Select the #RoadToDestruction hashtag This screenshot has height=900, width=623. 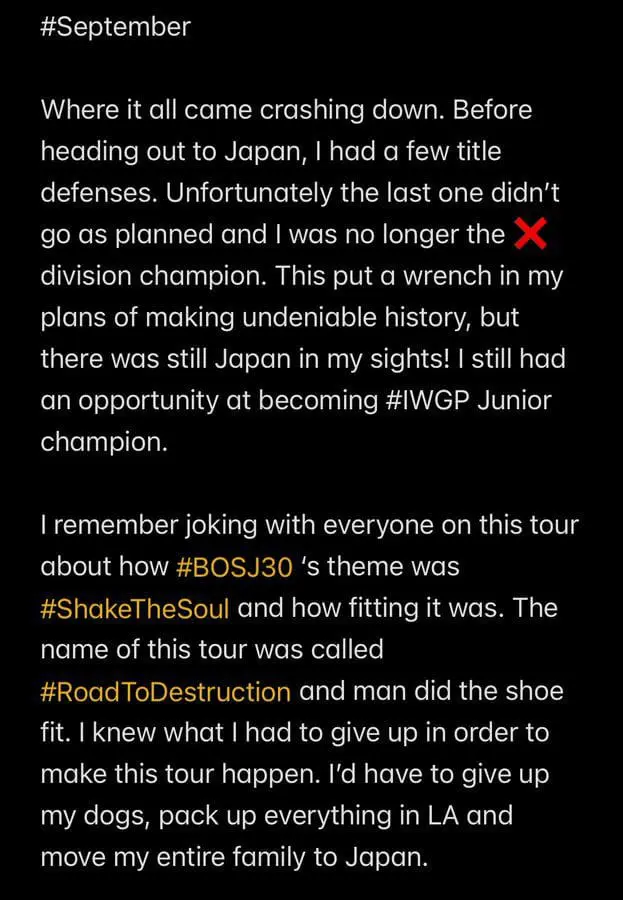point(166,691)
